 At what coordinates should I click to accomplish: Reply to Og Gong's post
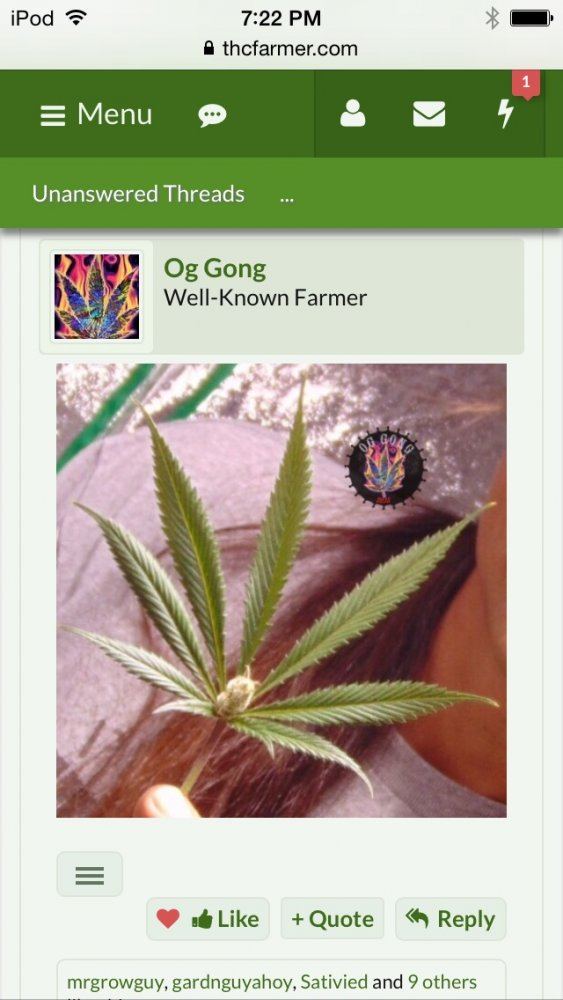[x=451, y=919]
